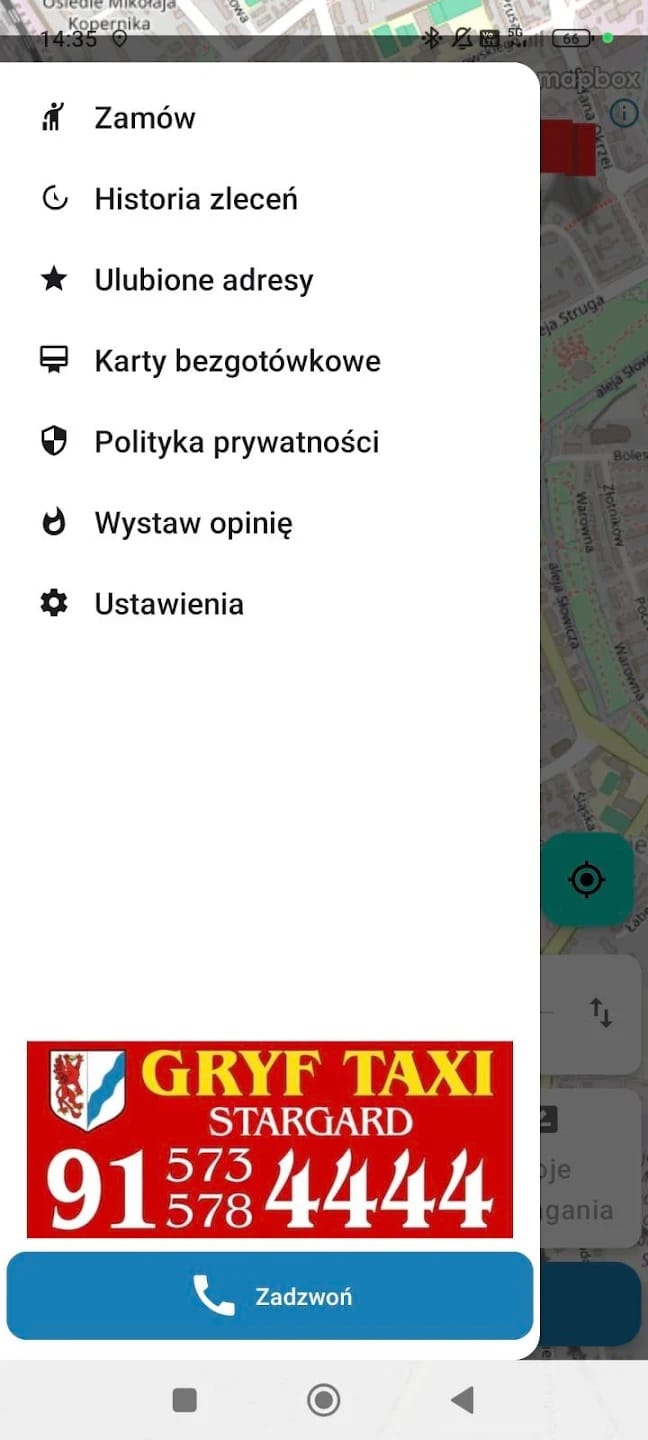The image size is (648, 1440).
Task: Open Ustawienia settings
Action: coord(169,604)
